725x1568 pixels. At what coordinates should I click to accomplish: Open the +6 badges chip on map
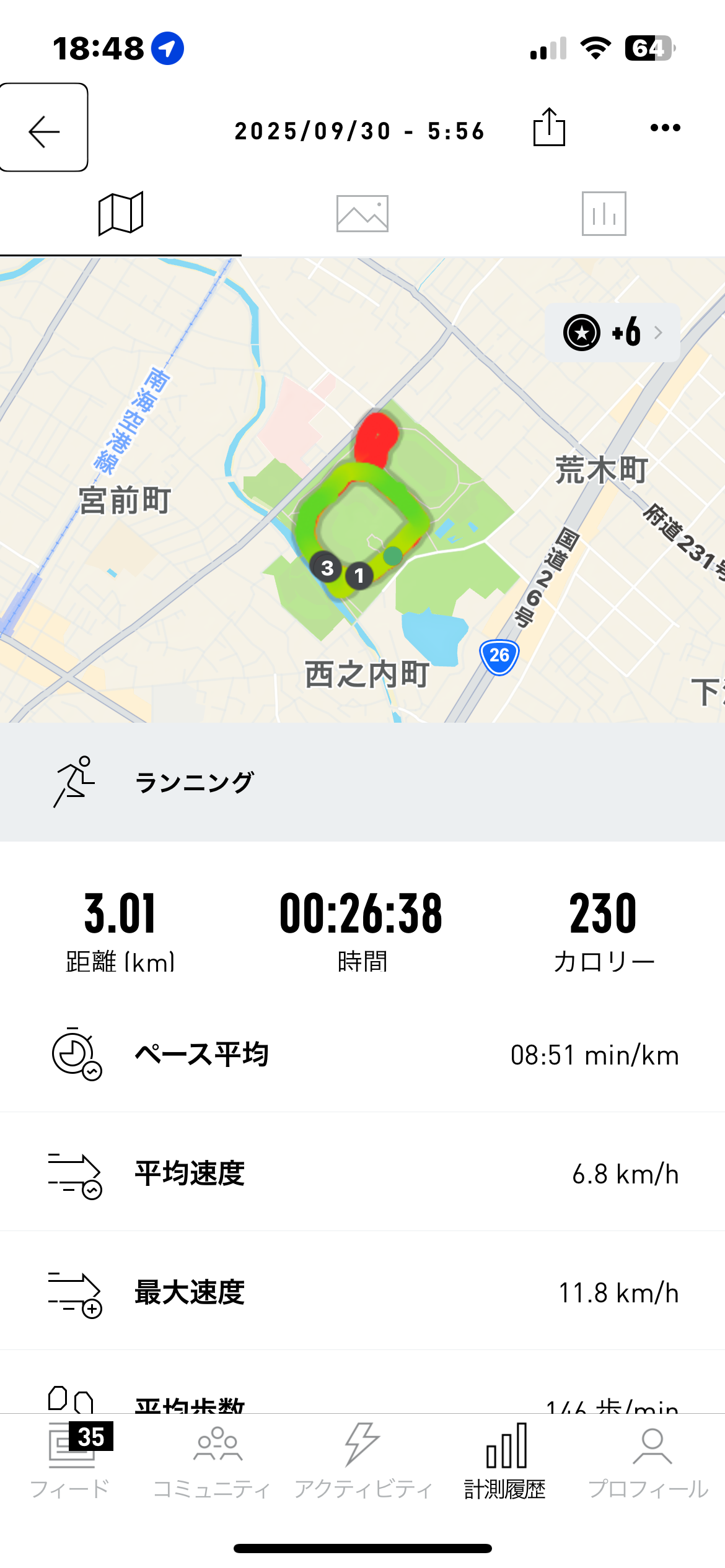click(x=612, y=333)
